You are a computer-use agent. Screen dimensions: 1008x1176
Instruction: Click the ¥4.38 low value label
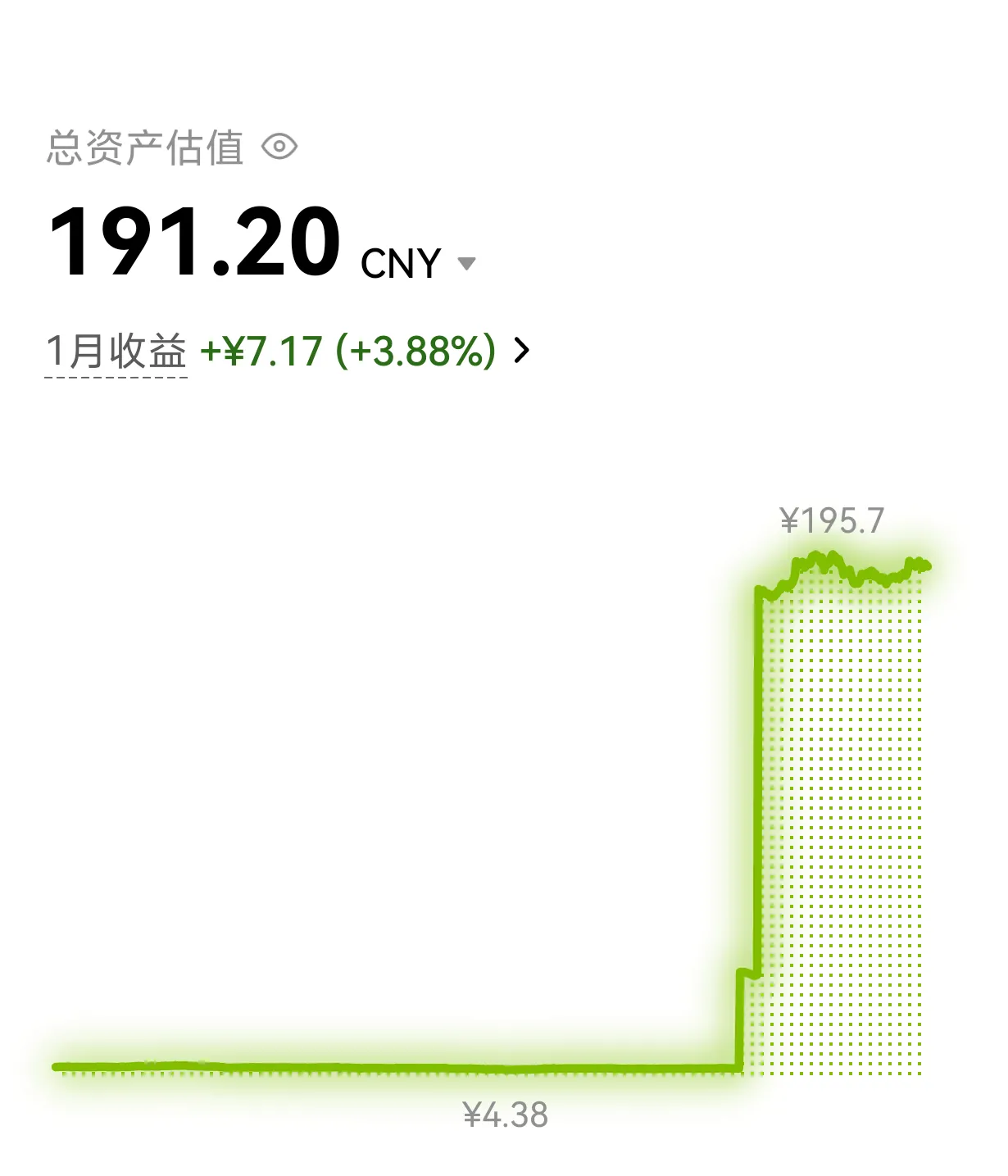coord(506,1115)
